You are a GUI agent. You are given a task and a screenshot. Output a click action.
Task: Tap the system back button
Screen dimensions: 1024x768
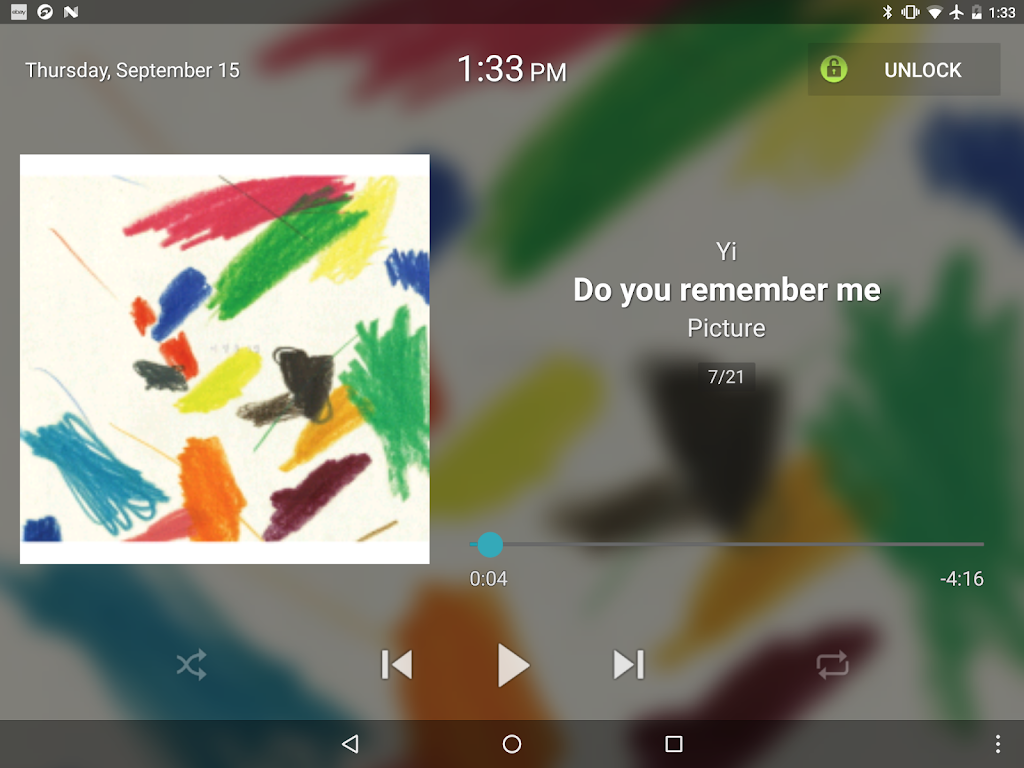coord(350,744)
